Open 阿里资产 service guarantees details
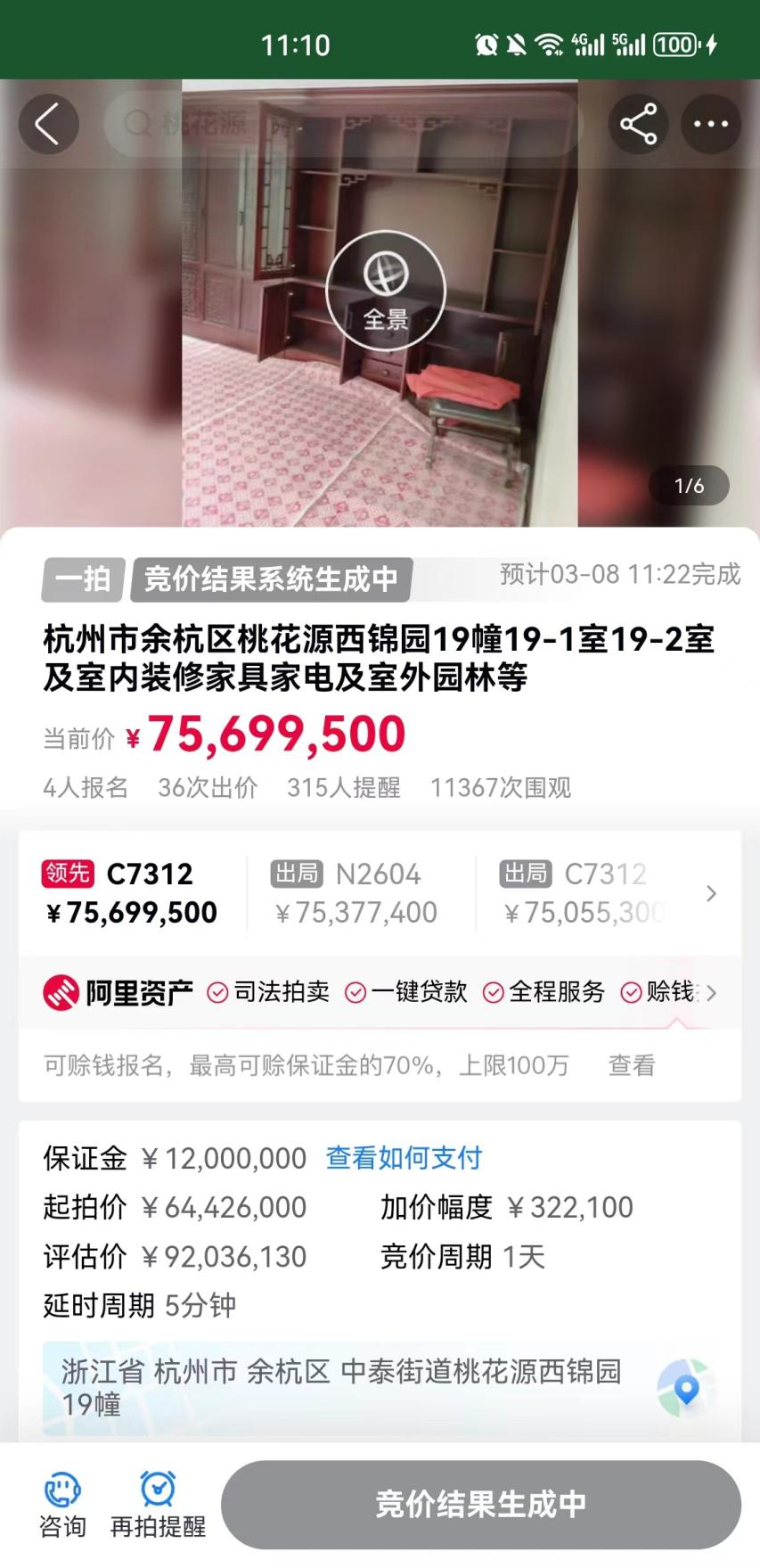 [711, 992]
